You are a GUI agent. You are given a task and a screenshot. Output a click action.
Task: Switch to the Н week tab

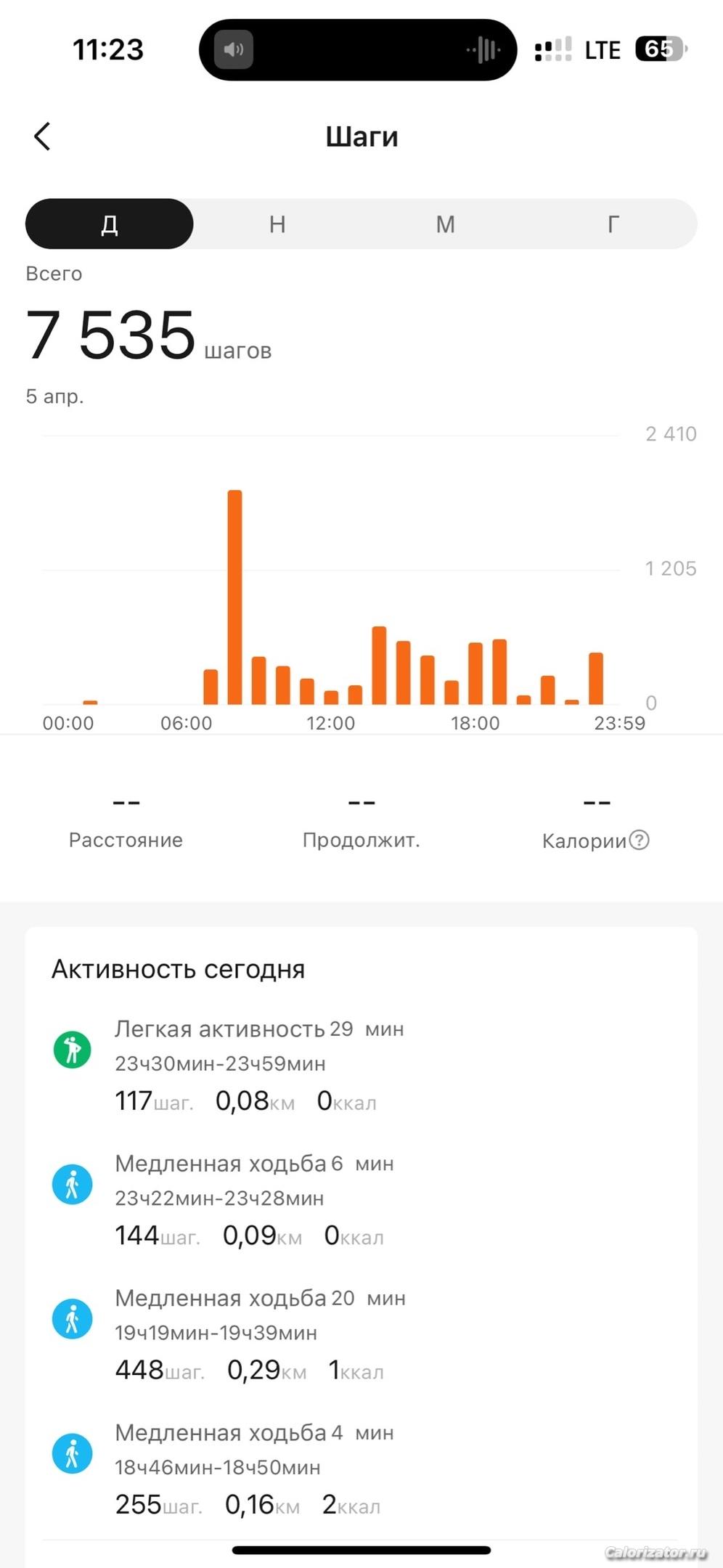coord(277,224)
